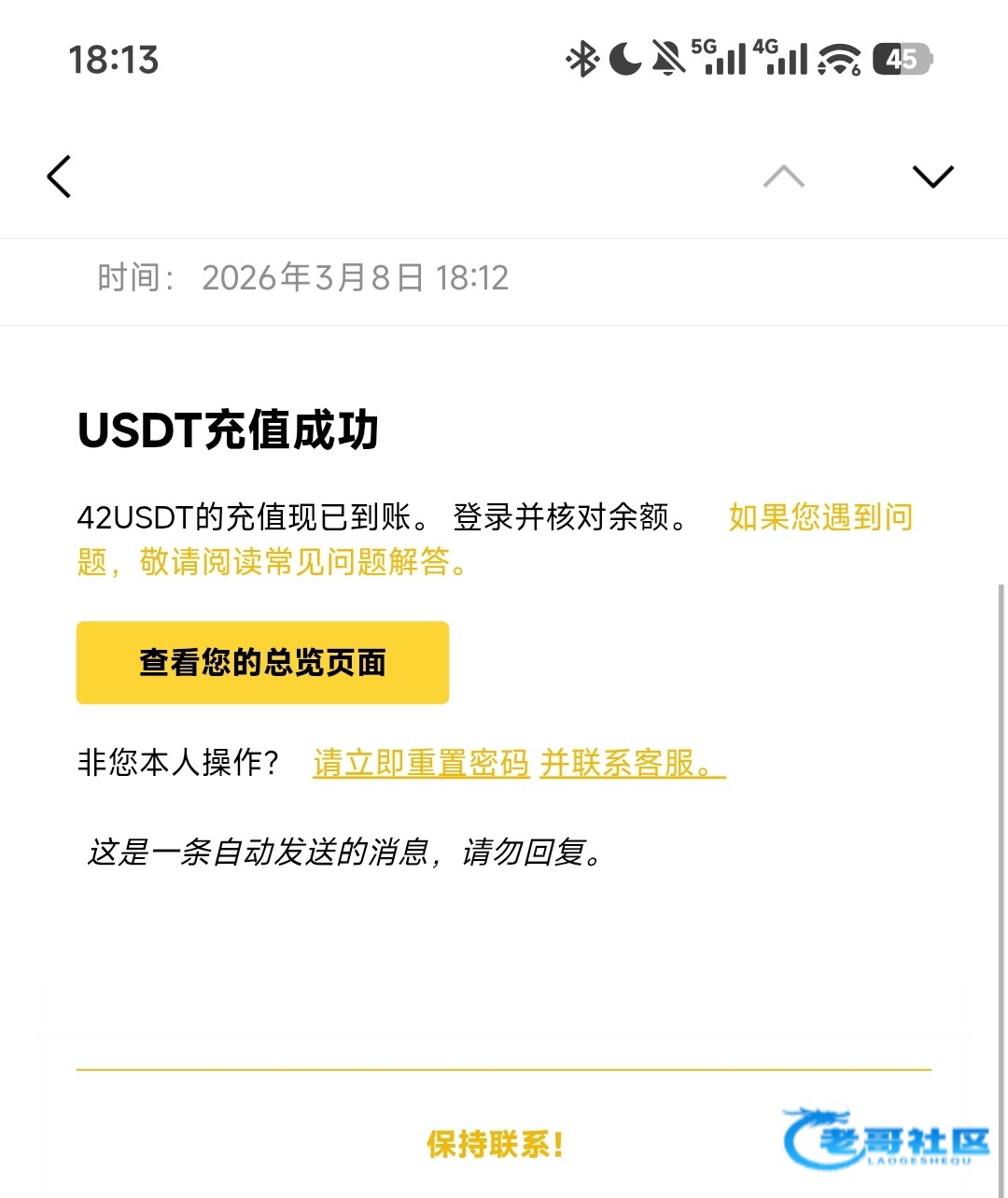Jump to the previous email with up chevron
1008x1198 pixels.
pos(783,176)
